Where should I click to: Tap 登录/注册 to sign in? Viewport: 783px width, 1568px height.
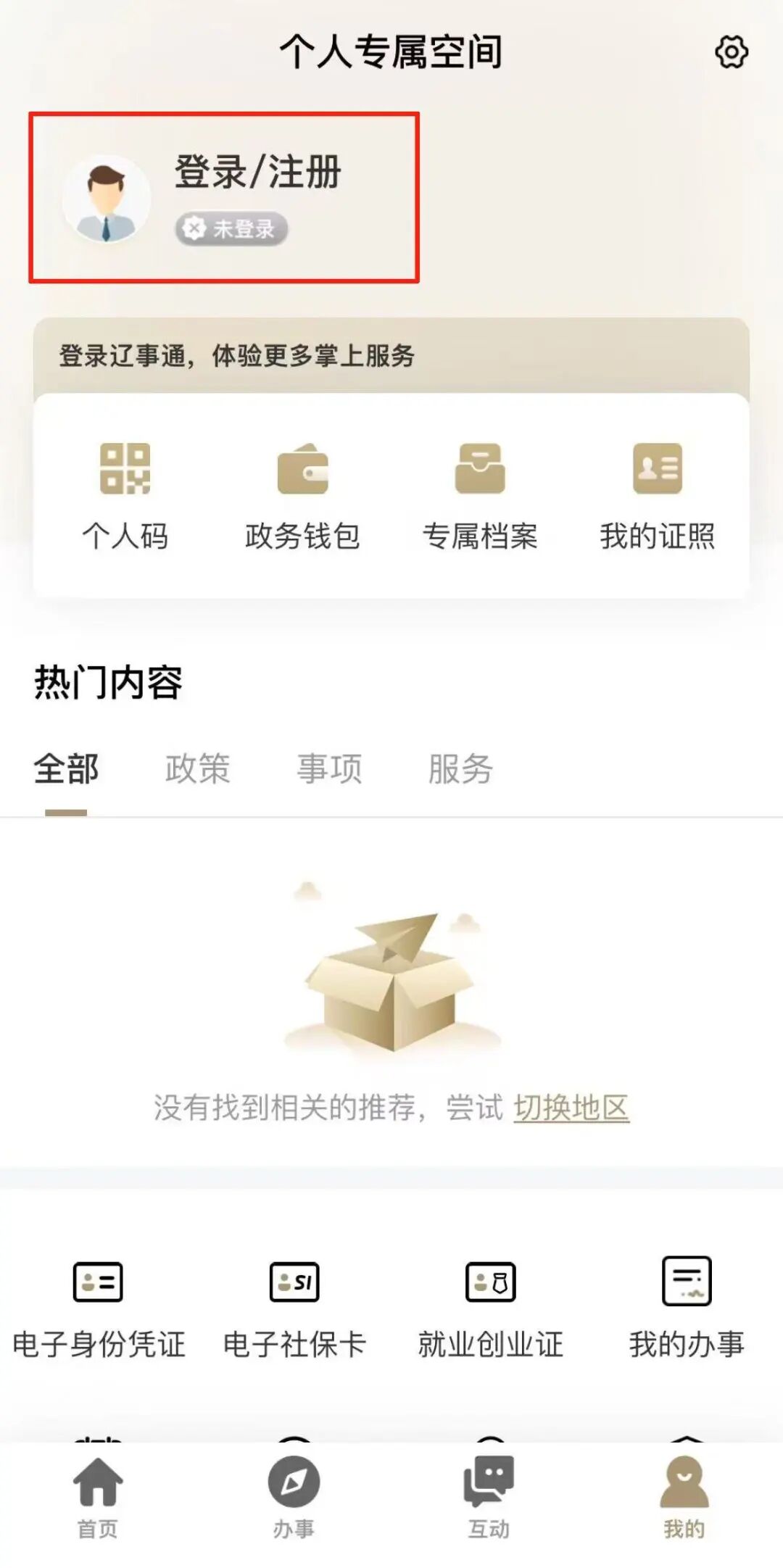point(257,173)
